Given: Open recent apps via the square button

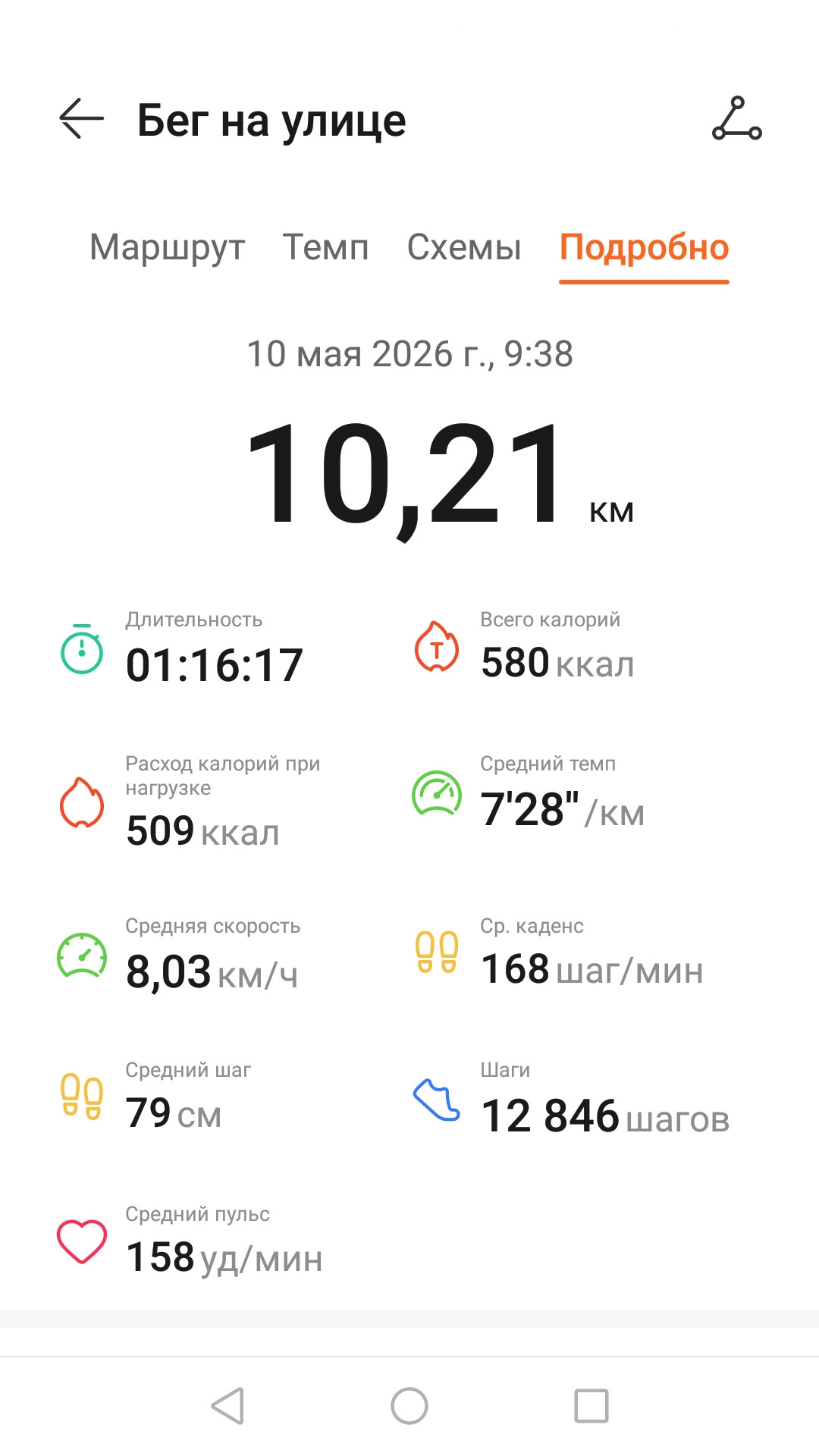Looking at the screenshot, I should coord(591,1406).
